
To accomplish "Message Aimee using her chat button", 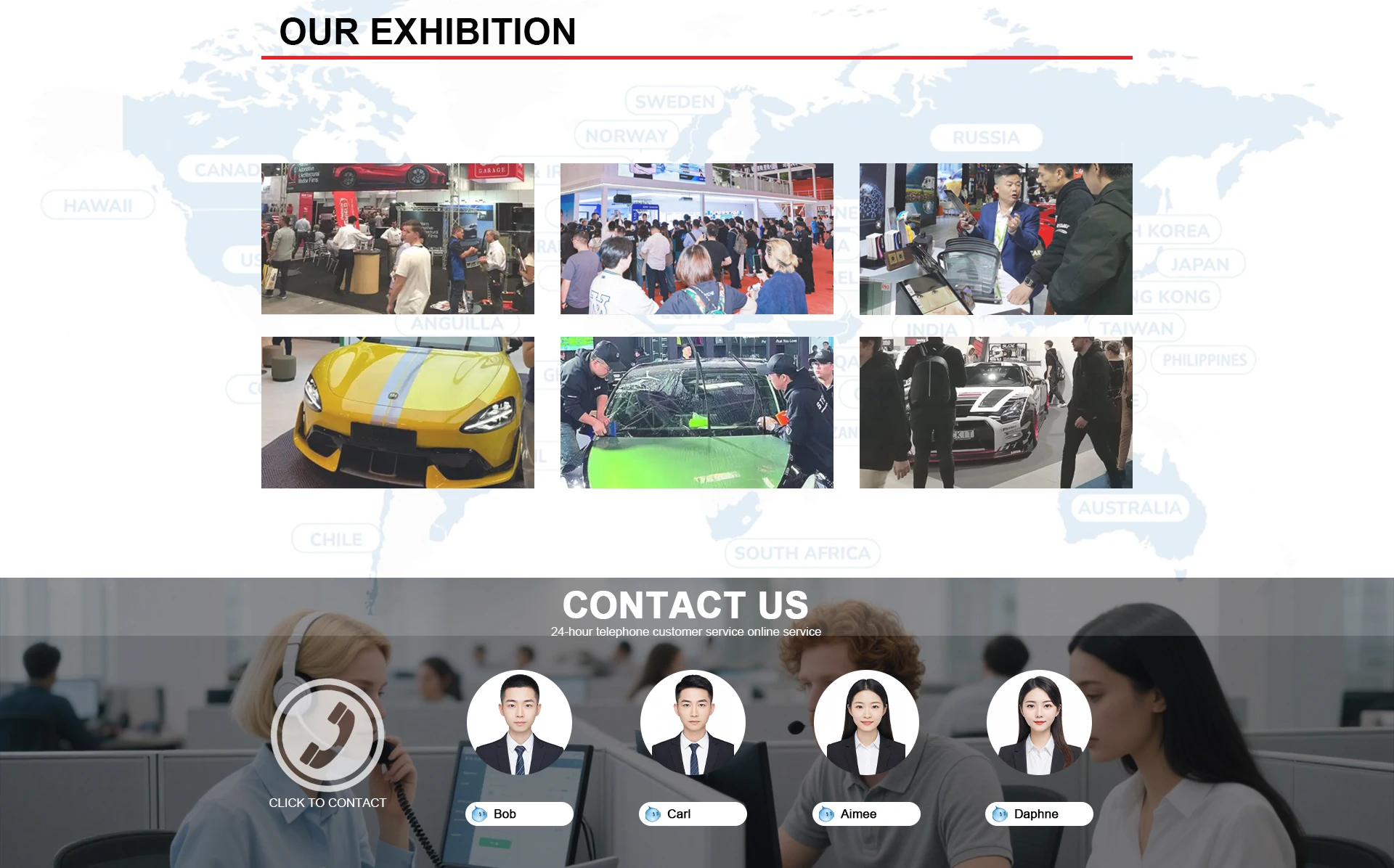I will [866, 814].
